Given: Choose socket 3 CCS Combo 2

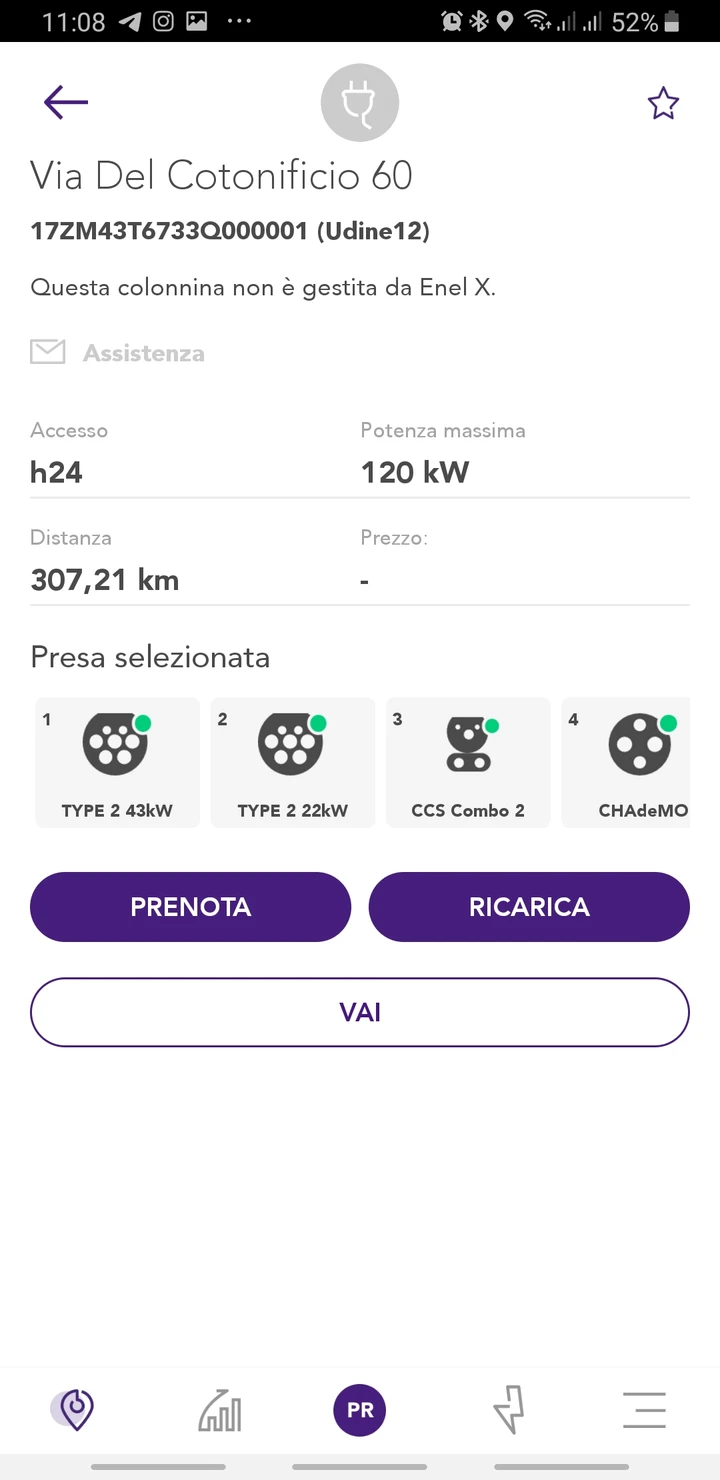Looking at the screenshot, I should [468, 763].
